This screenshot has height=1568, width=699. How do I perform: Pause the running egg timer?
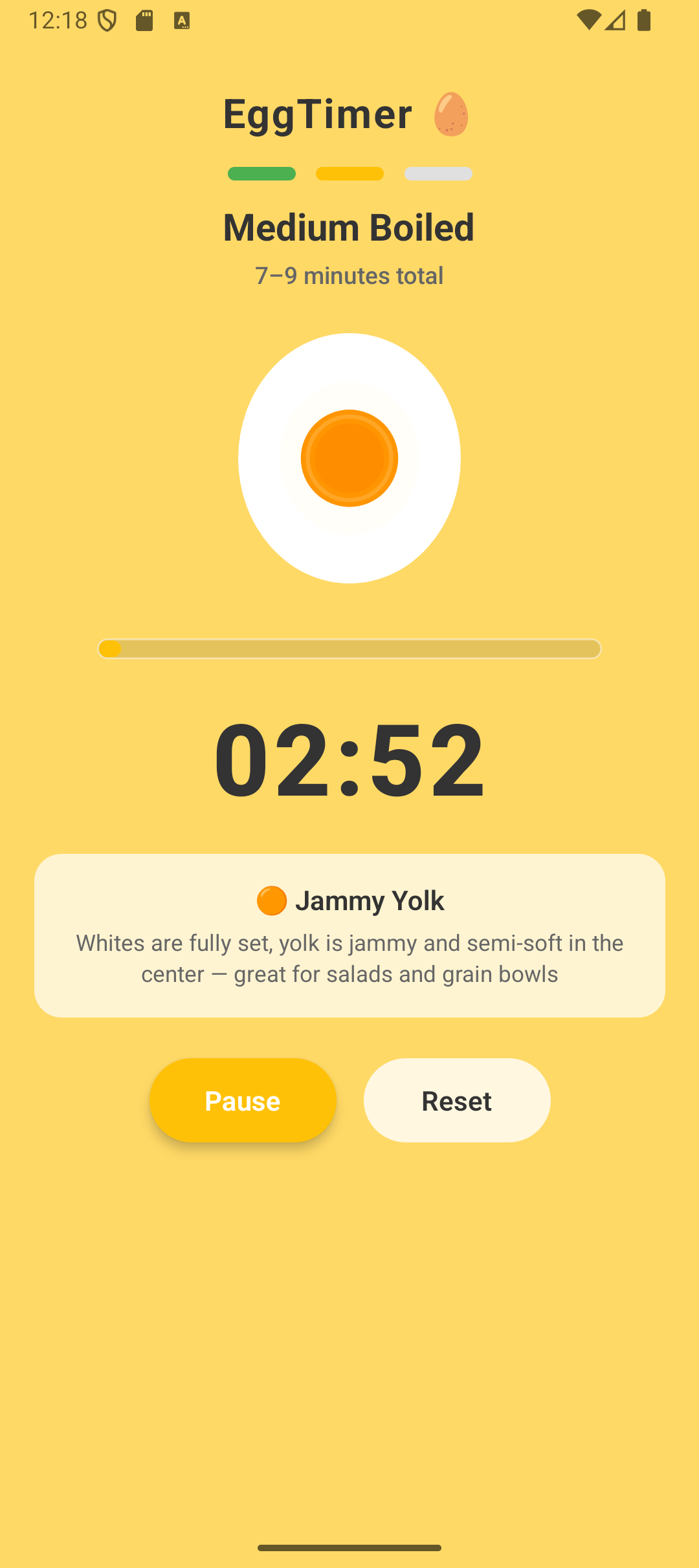coord(243,1100)
